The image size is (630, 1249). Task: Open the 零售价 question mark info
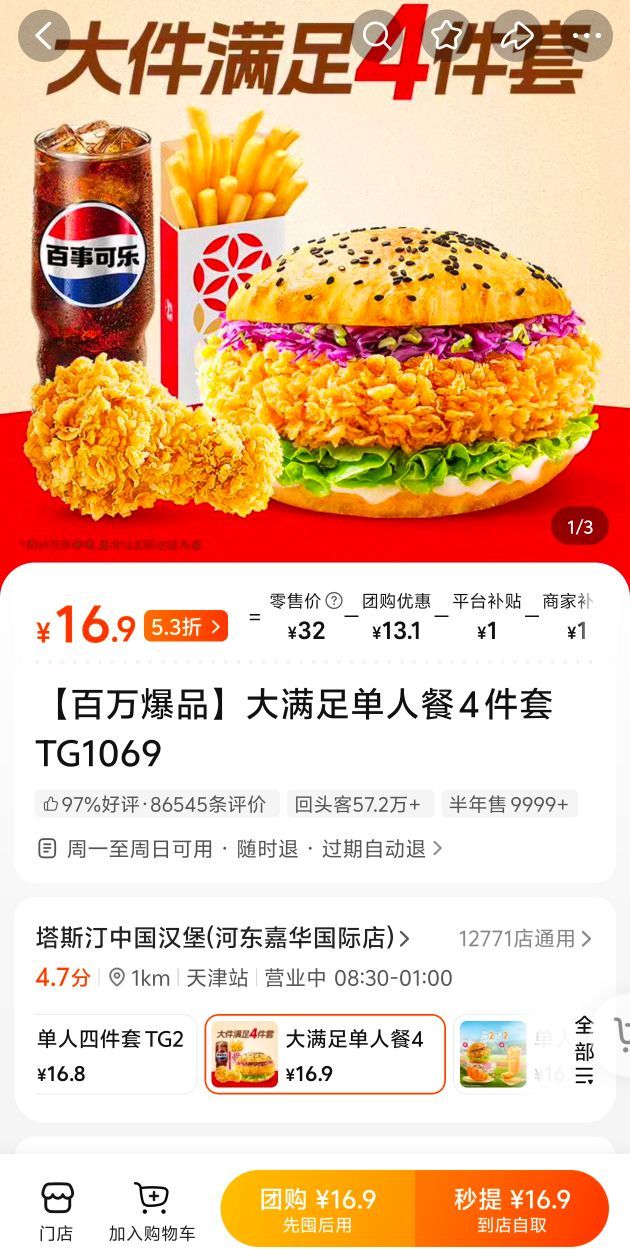[334, 601]
